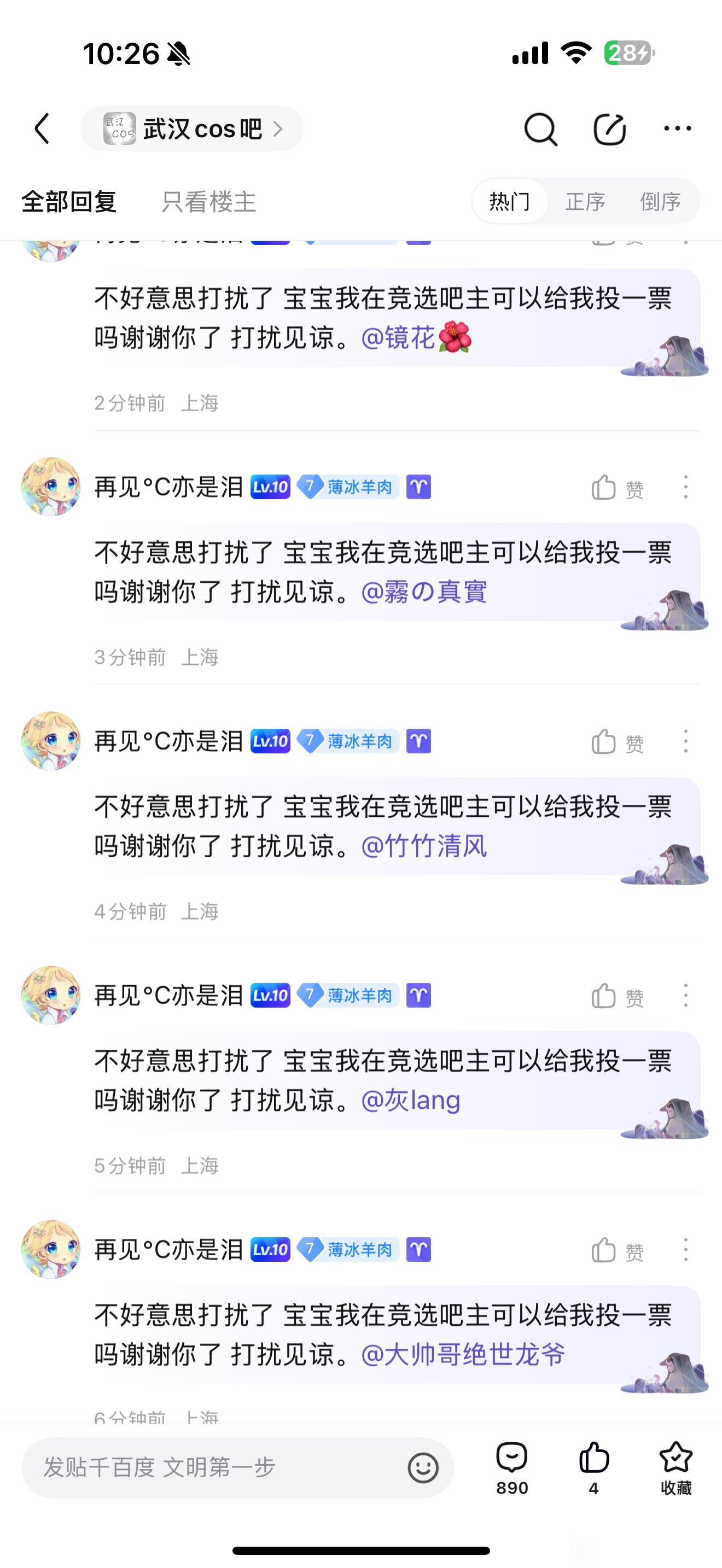Open the @大帅哥绝世龙爷 mention link
This screenshot has width=722, height=1568.
click(x=463, y=1355)
